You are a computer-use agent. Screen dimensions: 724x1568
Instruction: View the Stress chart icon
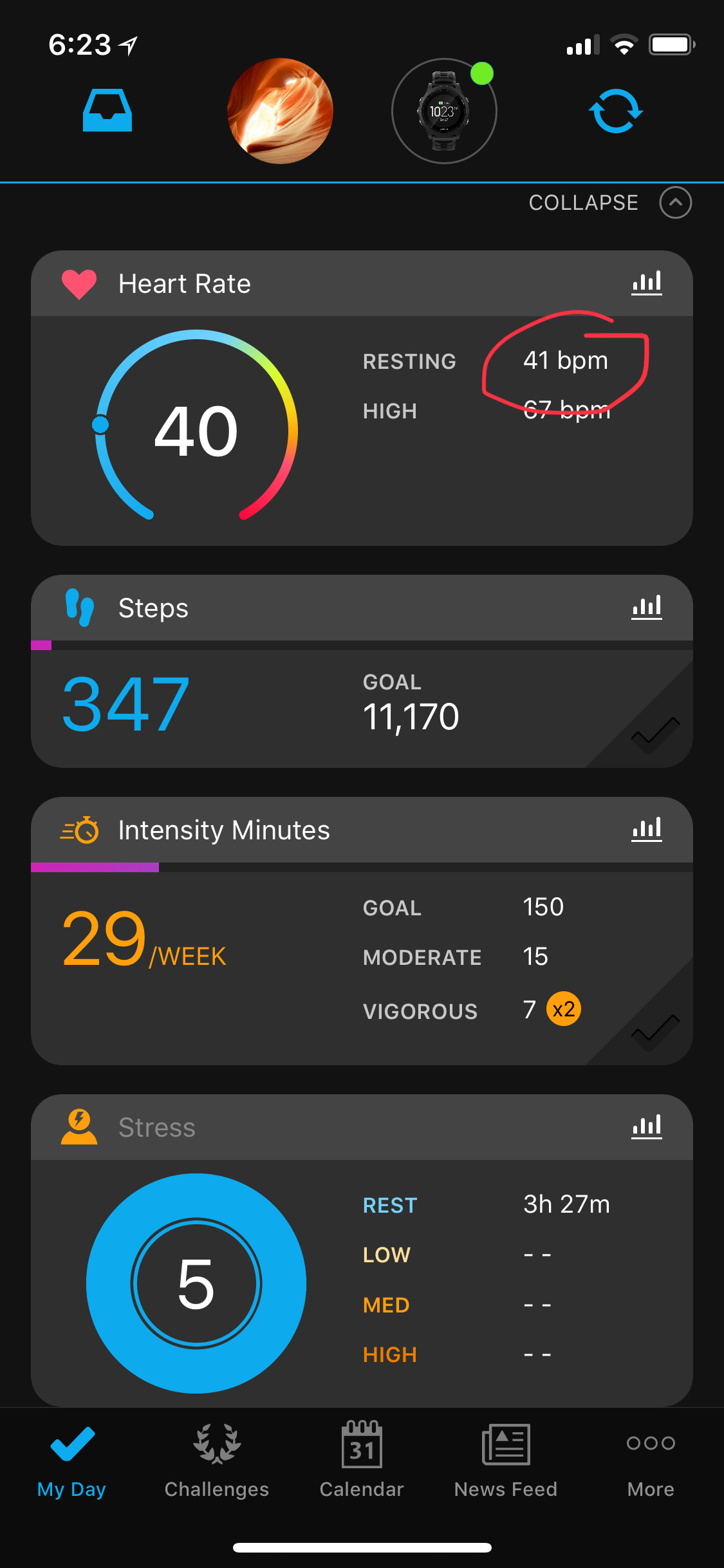click(647, 1127)
